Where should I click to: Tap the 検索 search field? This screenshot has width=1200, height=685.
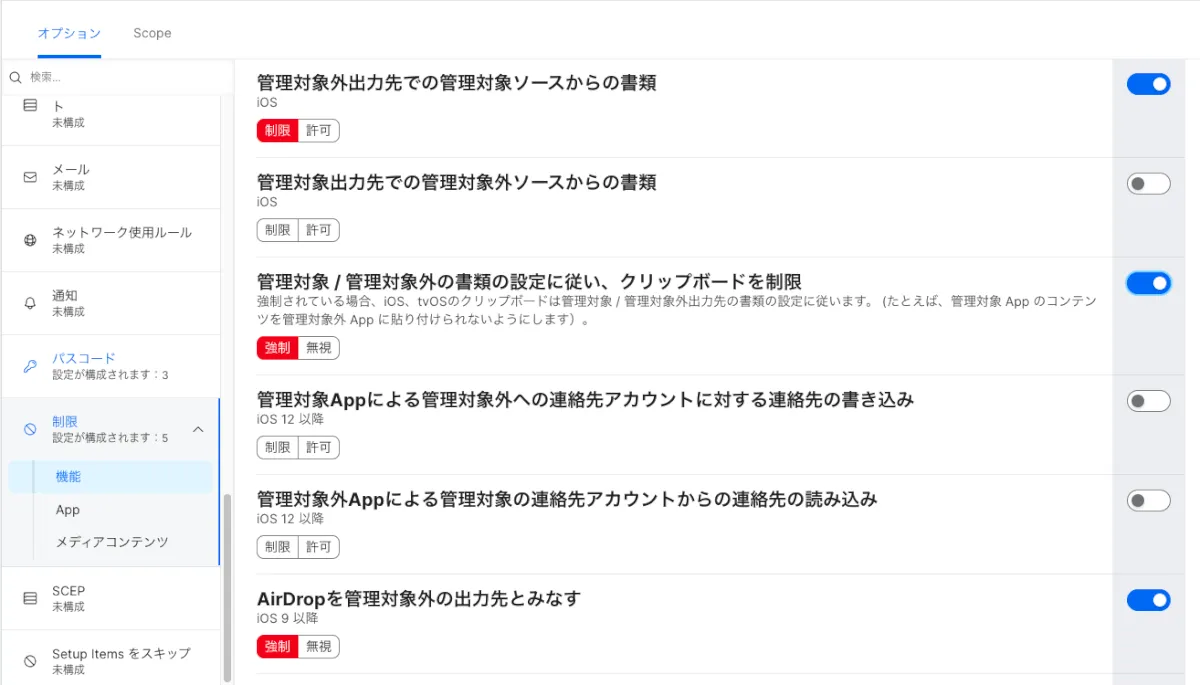(x=120, y=77)
